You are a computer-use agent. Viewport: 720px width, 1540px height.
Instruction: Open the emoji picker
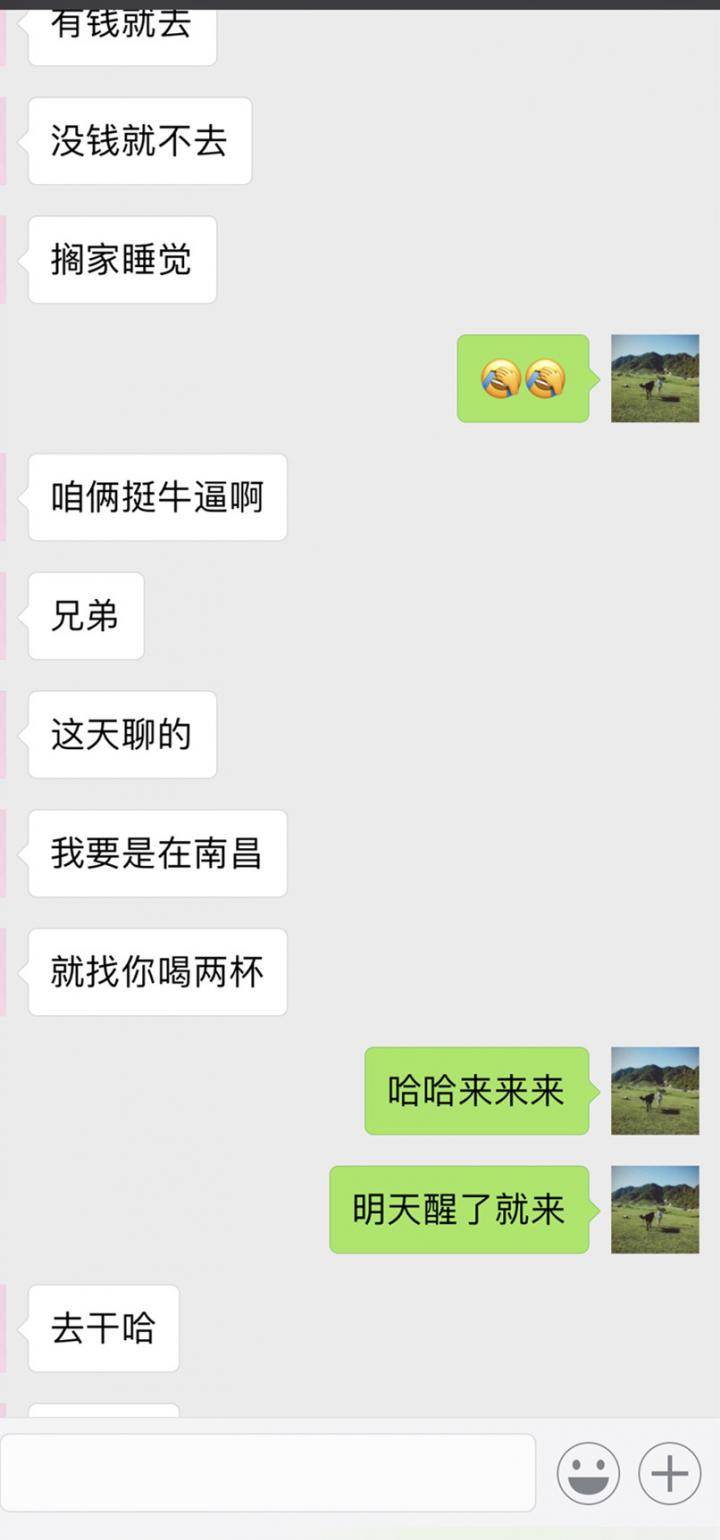tap(588, 1473)
